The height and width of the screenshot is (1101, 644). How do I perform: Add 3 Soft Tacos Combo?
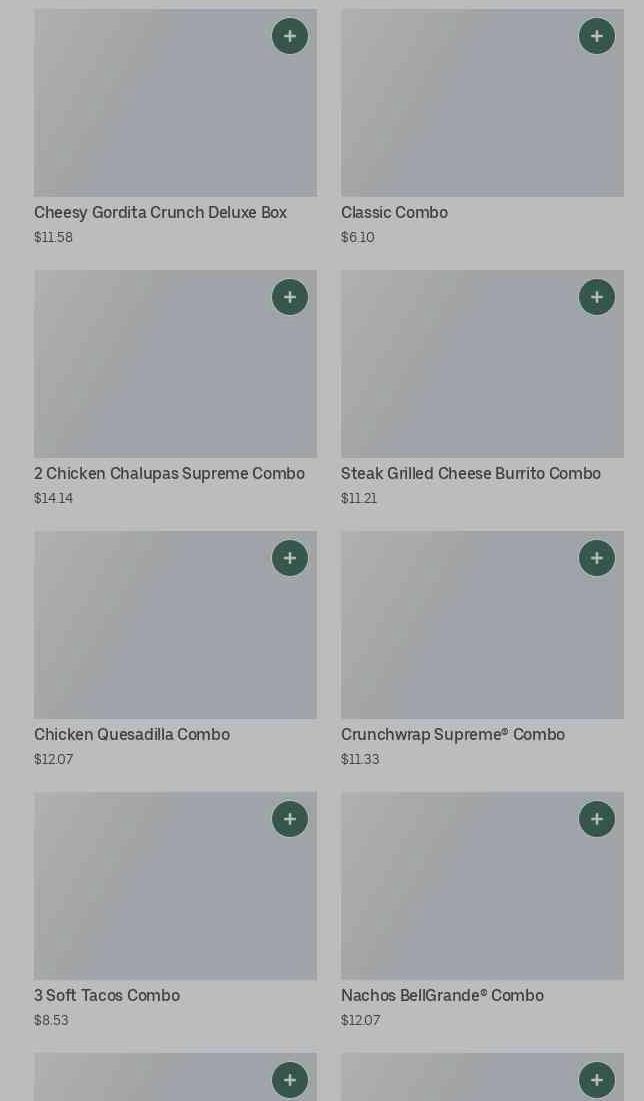coord(290,820)
